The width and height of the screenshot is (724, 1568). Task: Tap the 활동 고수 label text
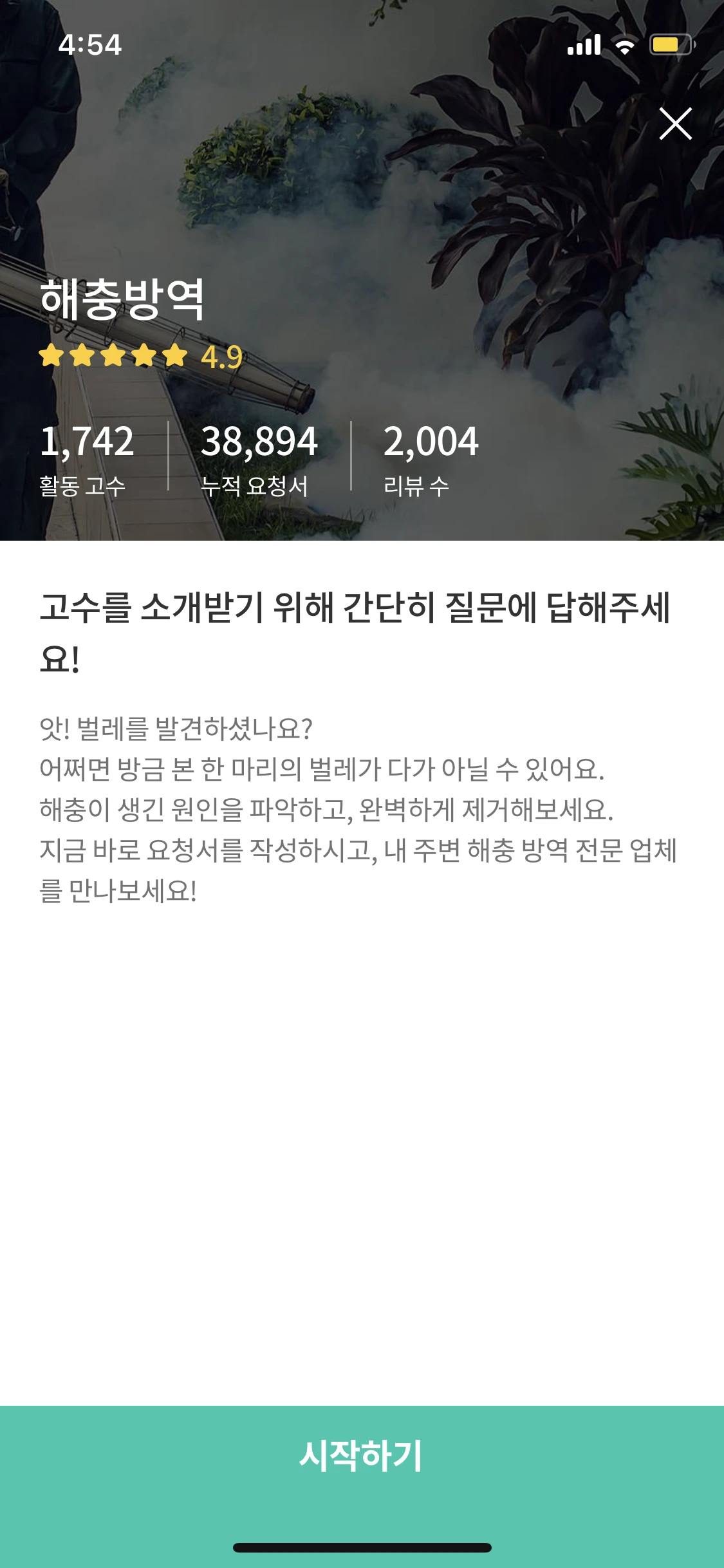pyautogui.click(x=84, y=485)
